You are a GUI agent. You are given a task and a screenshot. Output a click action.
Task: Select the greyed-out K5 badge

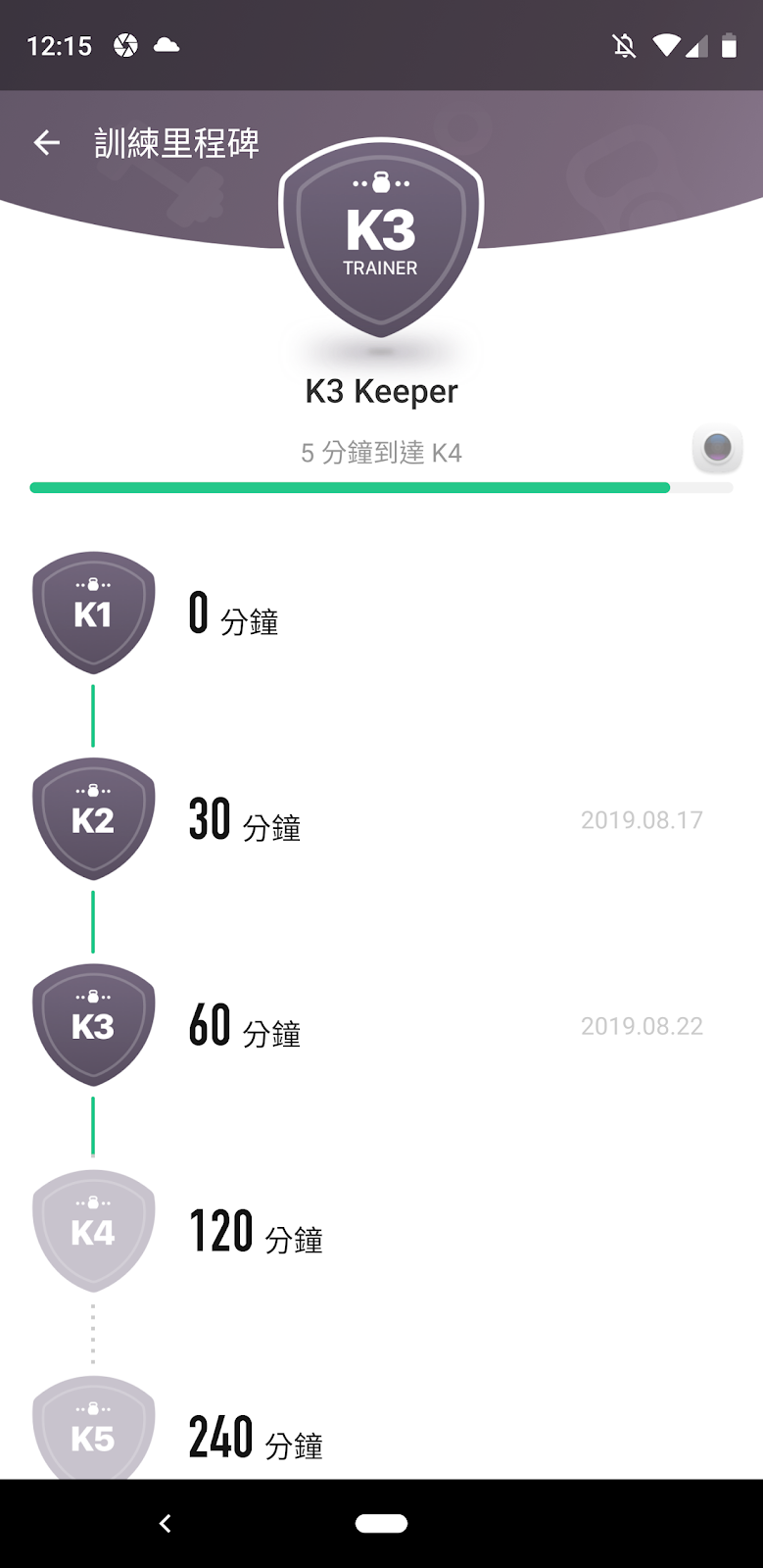[93, 1429]
